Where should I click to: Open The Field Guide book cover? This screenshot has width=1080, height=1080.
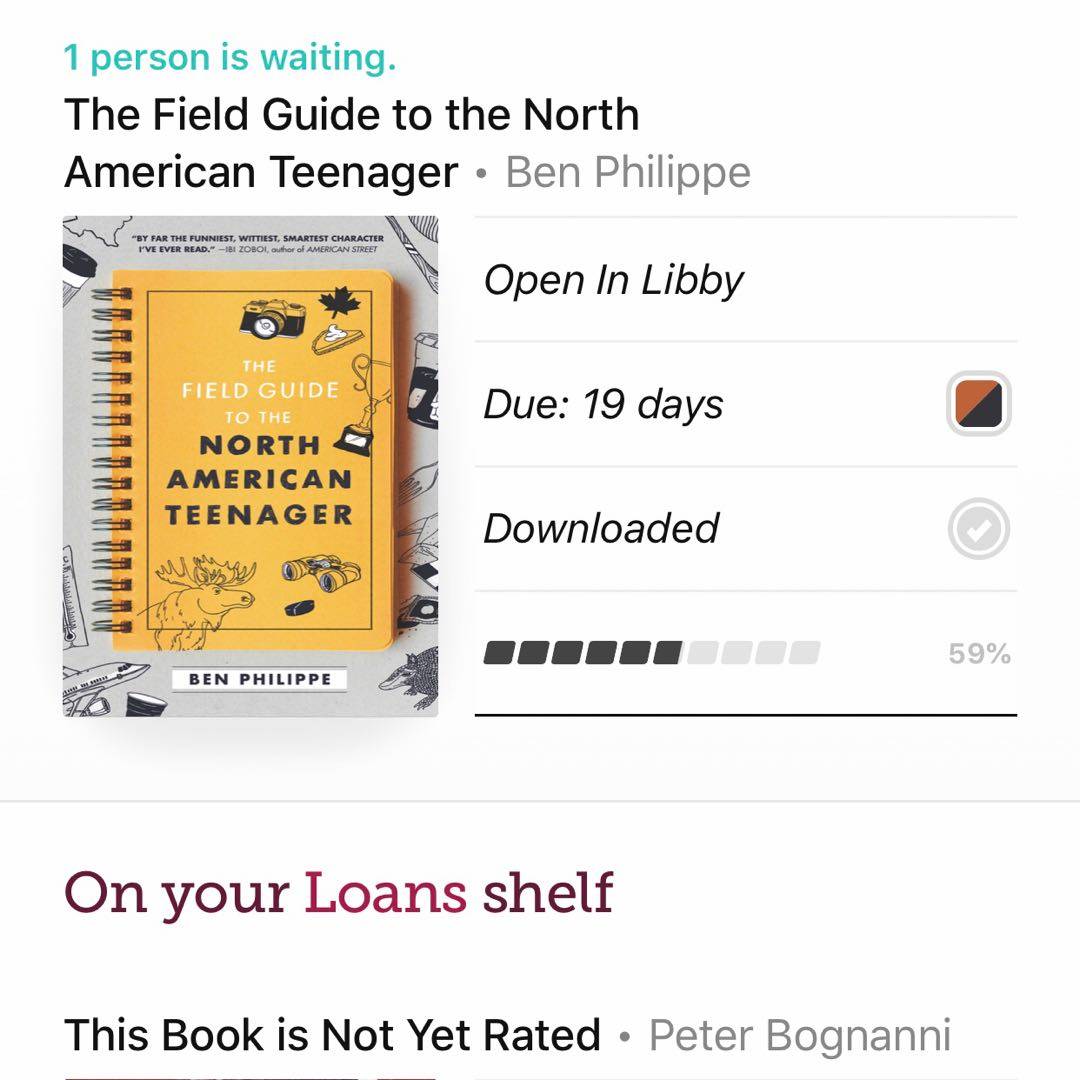[250, 466]
